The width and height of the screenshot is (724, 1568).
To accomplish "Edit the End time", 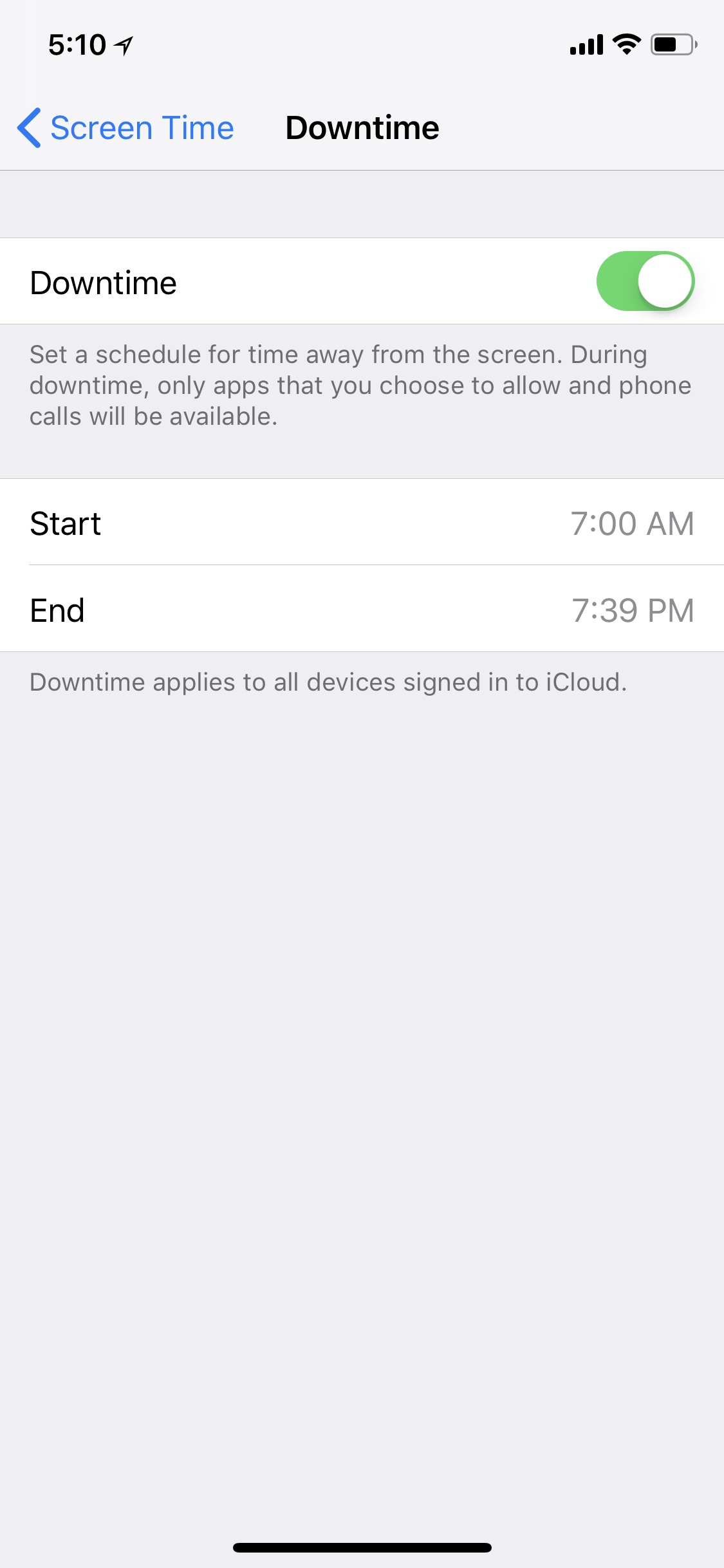I will click(362, 609).
